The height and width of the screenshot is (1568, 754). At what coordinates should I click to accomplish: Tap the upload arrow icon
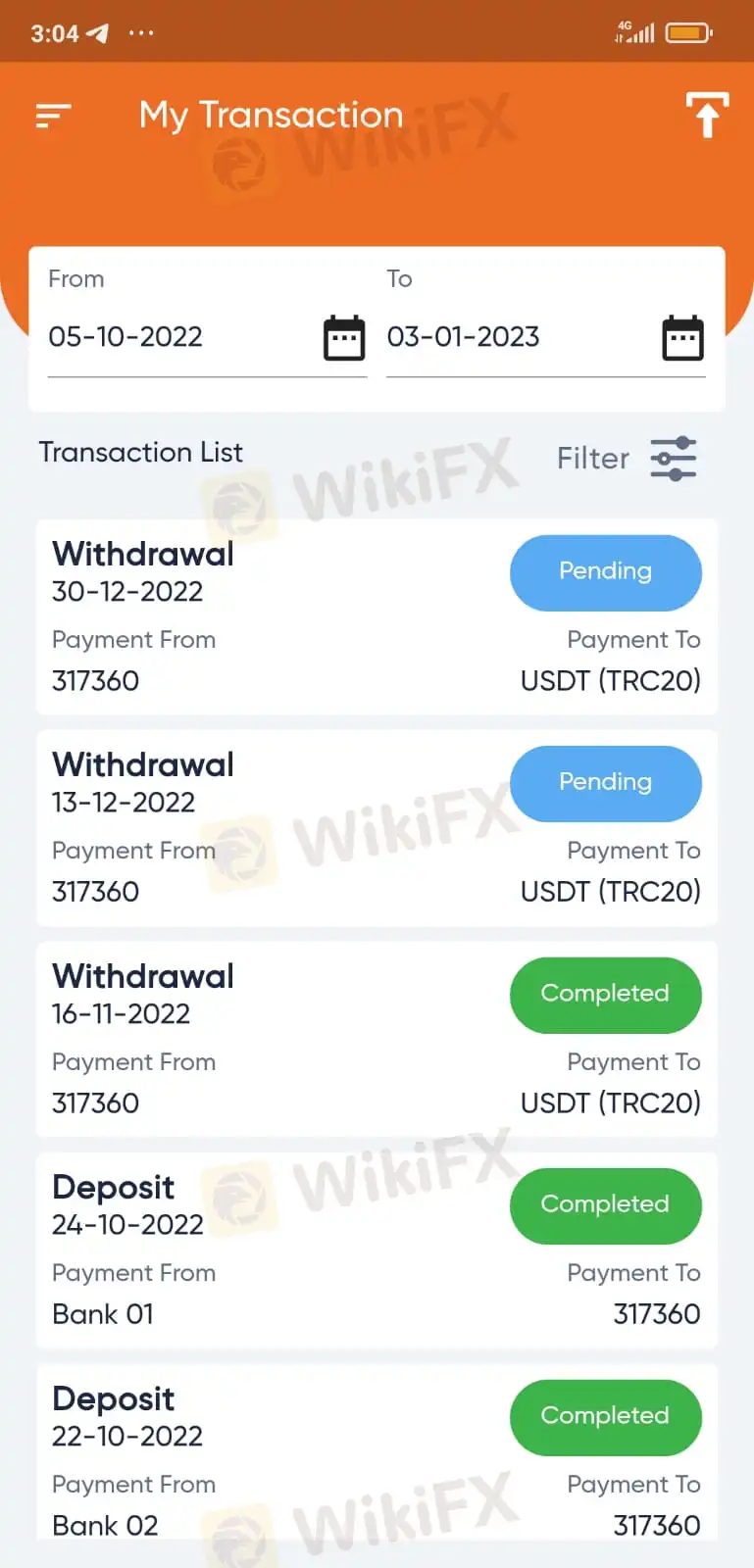[707, 116]
